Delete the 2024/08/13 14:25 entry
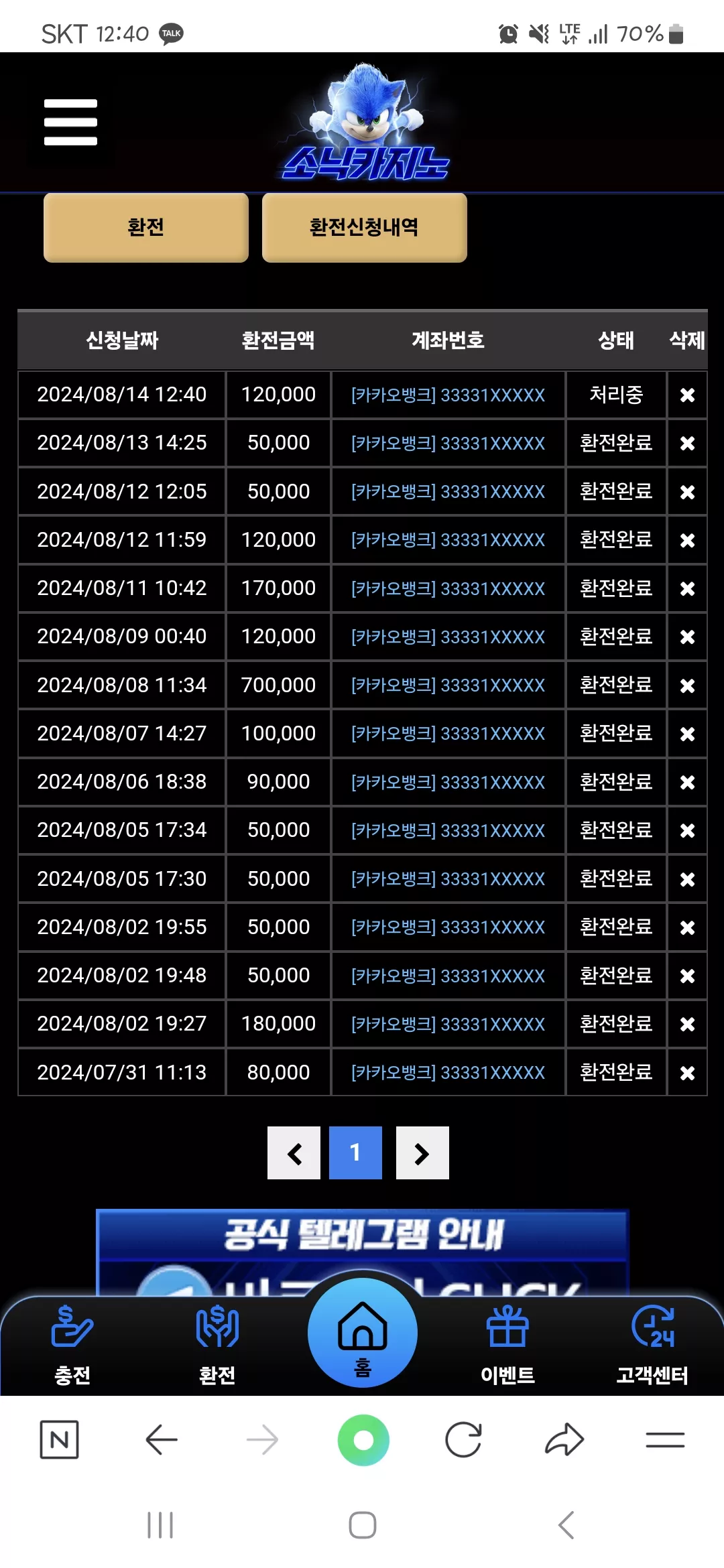Image resolution: width=724 pixels, height=1568 pixels. pyautogui.click(x=687, y=444)
